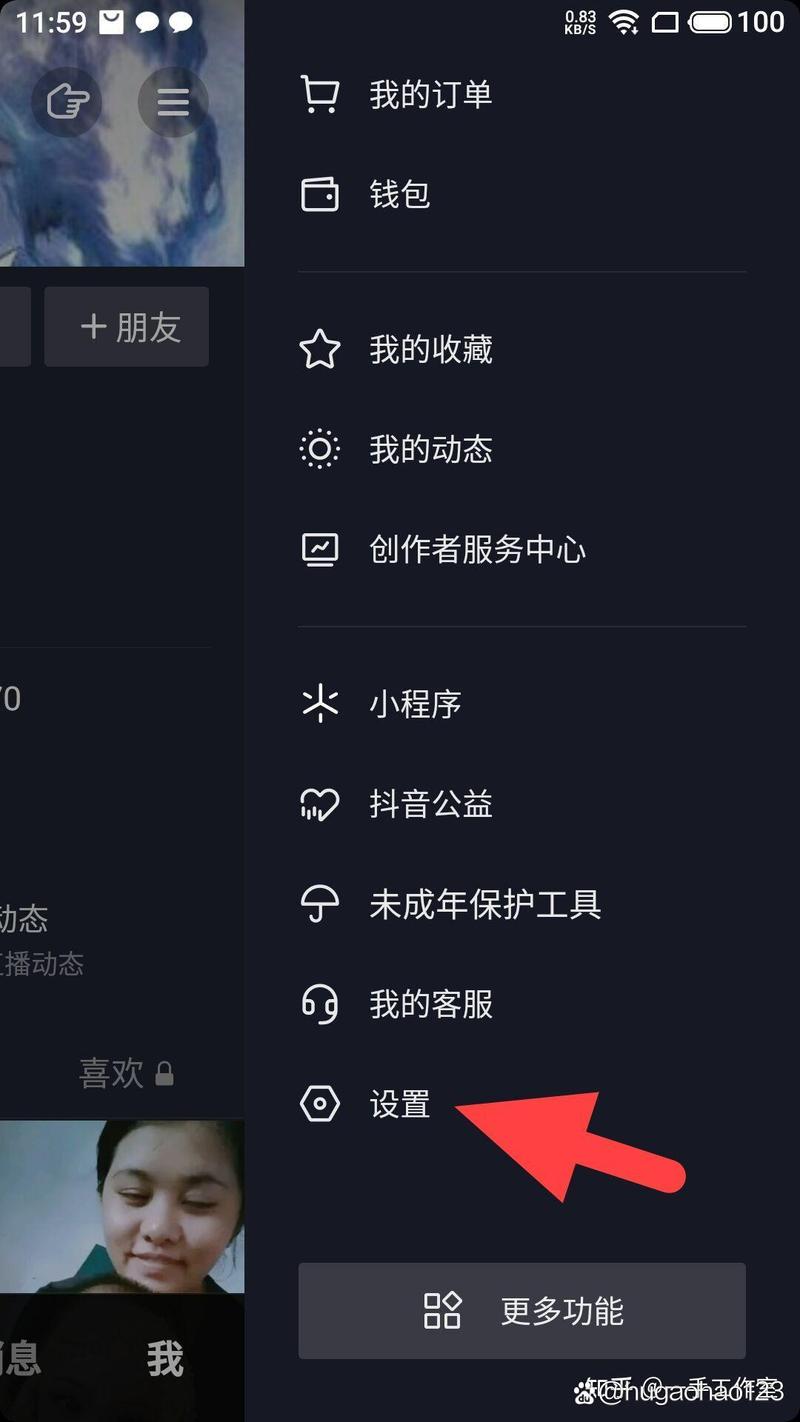Viewport: 800px width, 1422px height.
Task: Tap the 更多功能 button
Action: click(522, 1310)
